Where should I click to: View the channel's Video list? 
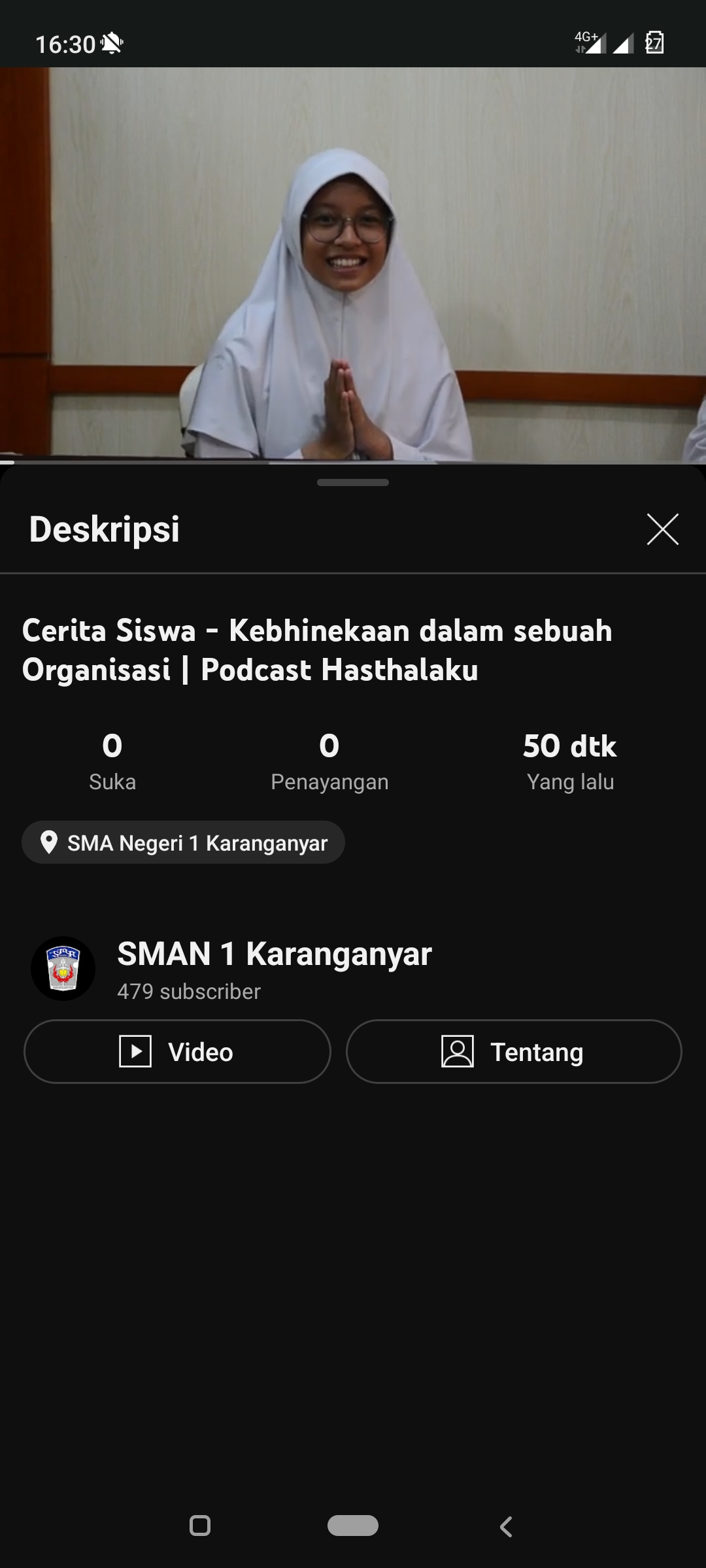point(177,1052)
